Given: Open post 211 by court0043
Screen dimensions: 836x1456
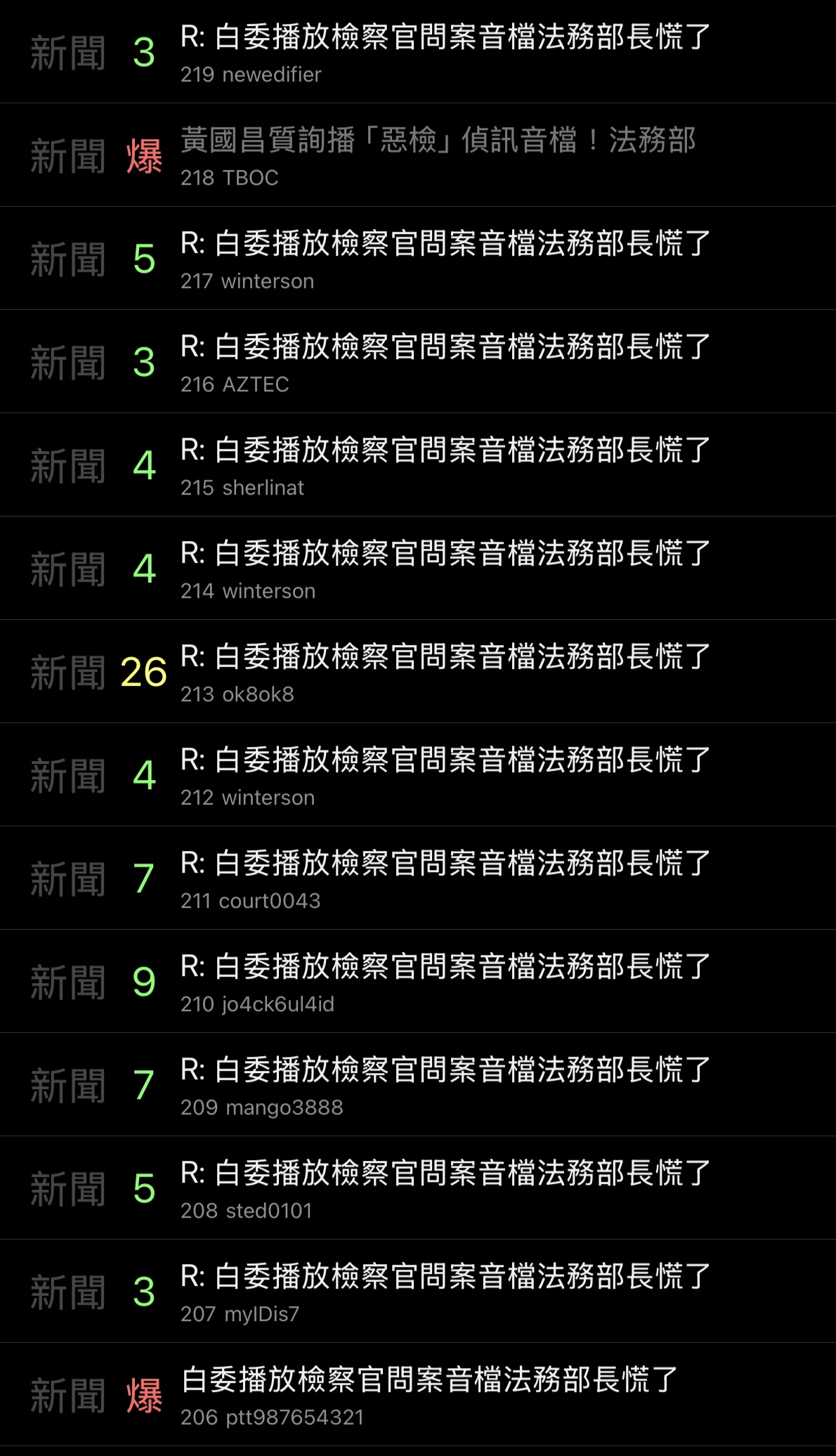Looking at the screenshot, I should (x=418, y=878).
